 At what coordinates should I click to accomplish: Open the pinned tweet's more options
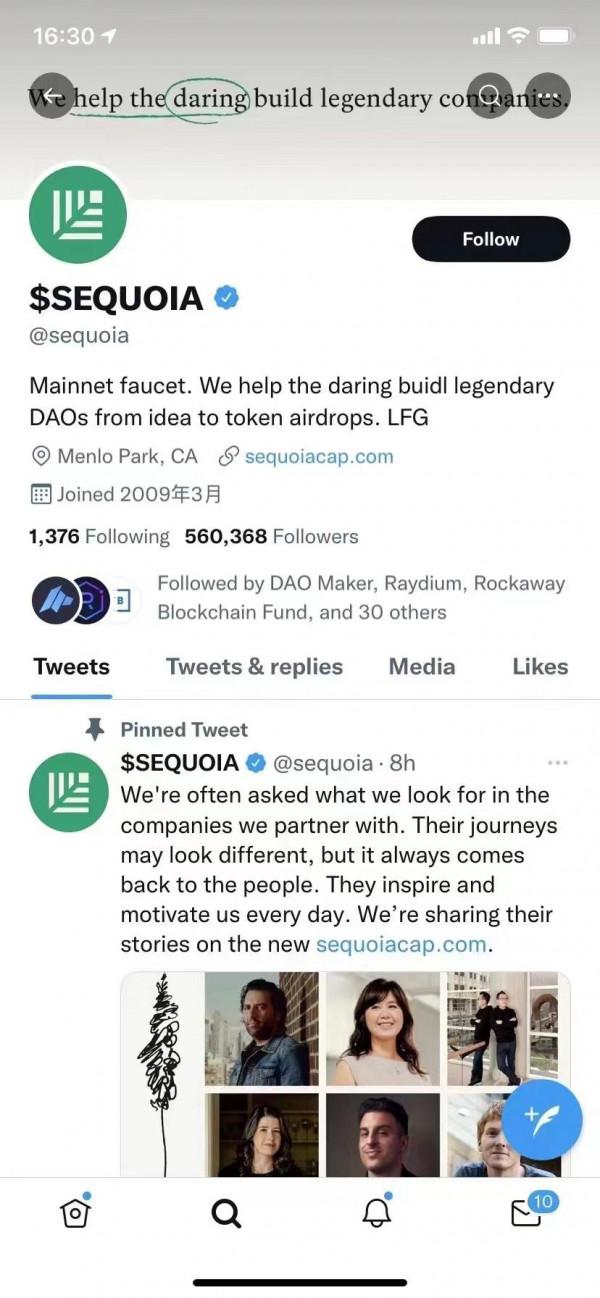[x=558, y=763]
